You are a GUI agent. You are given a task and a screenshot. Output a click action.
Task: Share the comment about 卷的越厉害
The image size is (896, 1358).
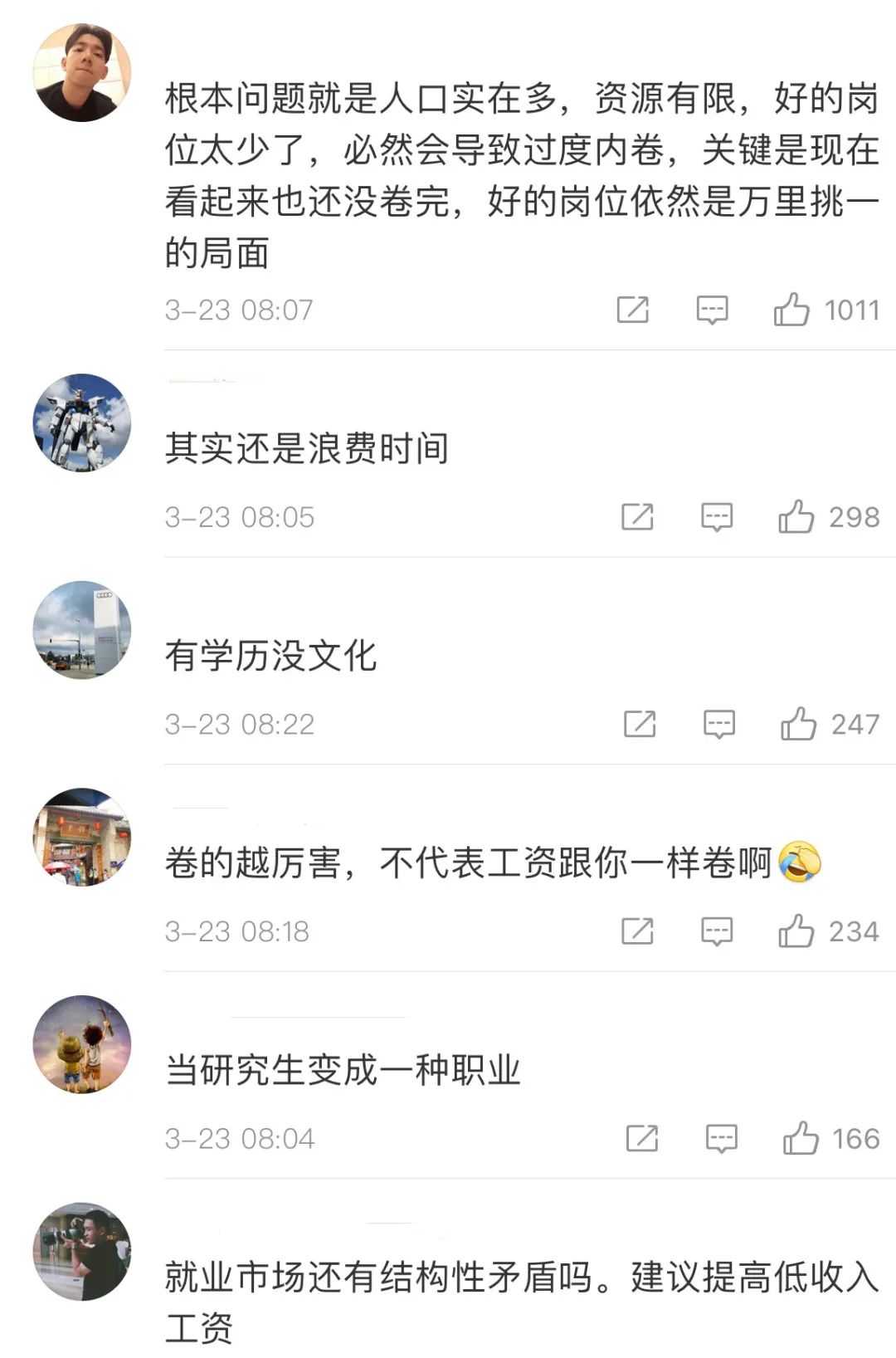click(x=637, y=931)
